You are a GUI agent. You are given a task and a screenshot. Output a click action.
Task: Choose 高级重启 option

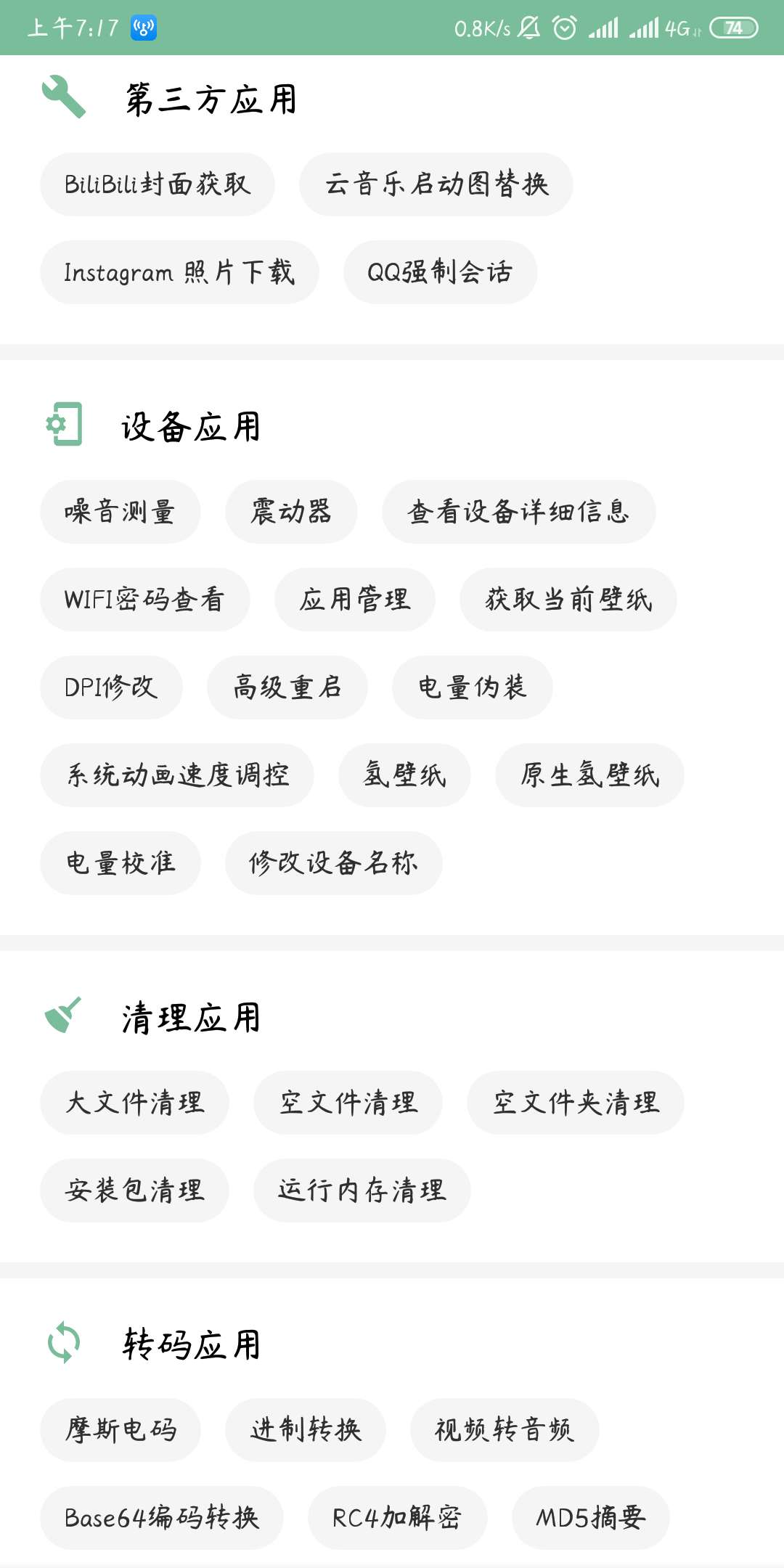coord(287,687)
